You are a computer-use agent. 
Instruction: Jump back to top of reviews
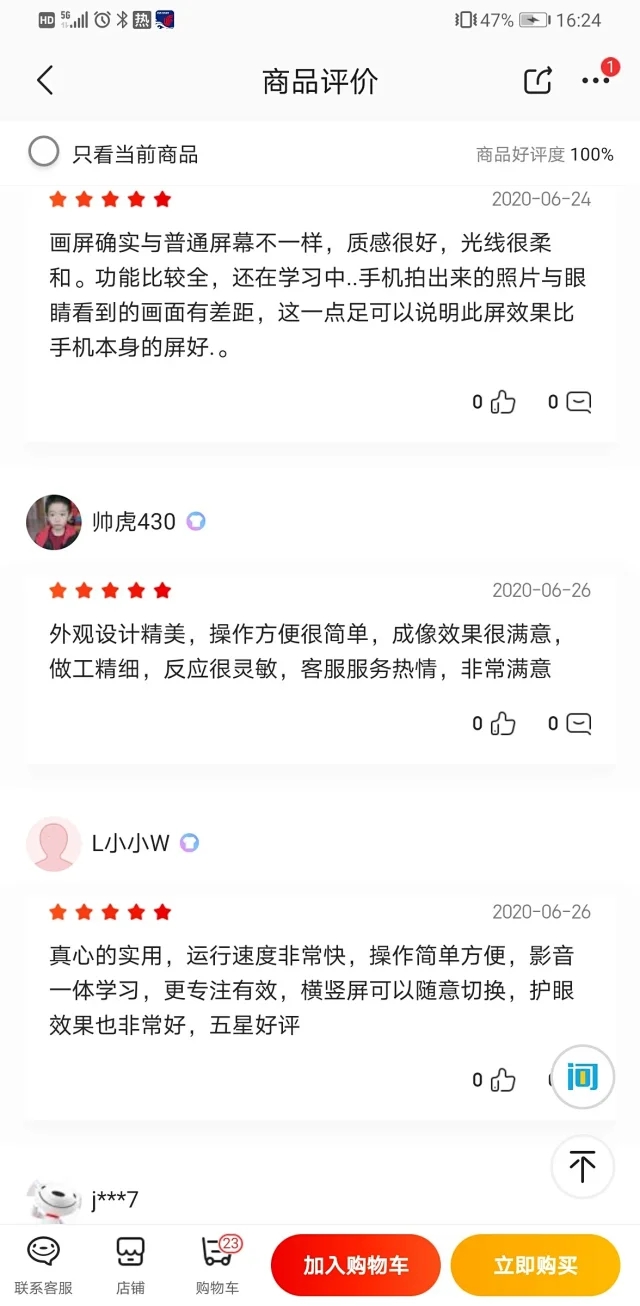click(582, 1166)
